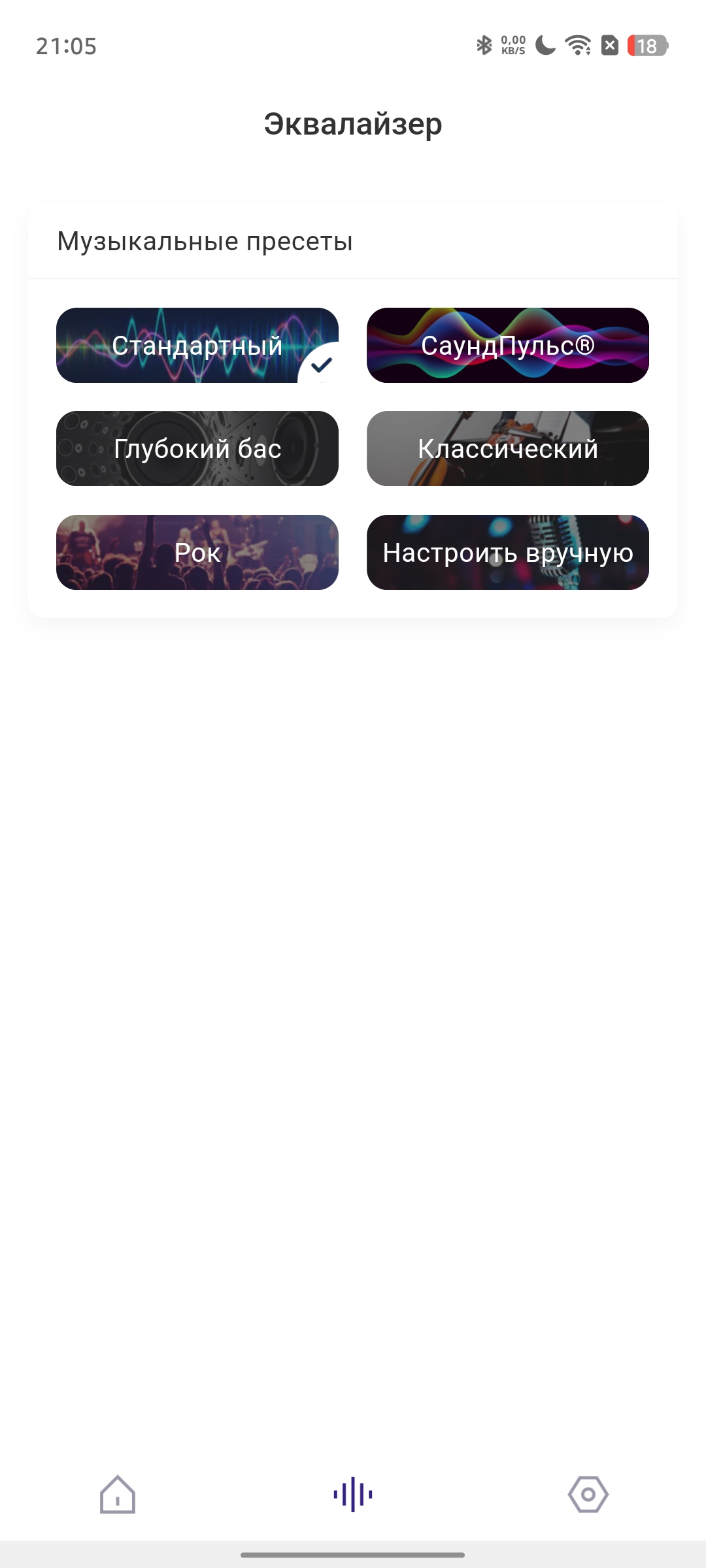Switch to the Классический preset
Image resolution: width=706 pixels, height=1568 pixels.
tap(507, 448)
